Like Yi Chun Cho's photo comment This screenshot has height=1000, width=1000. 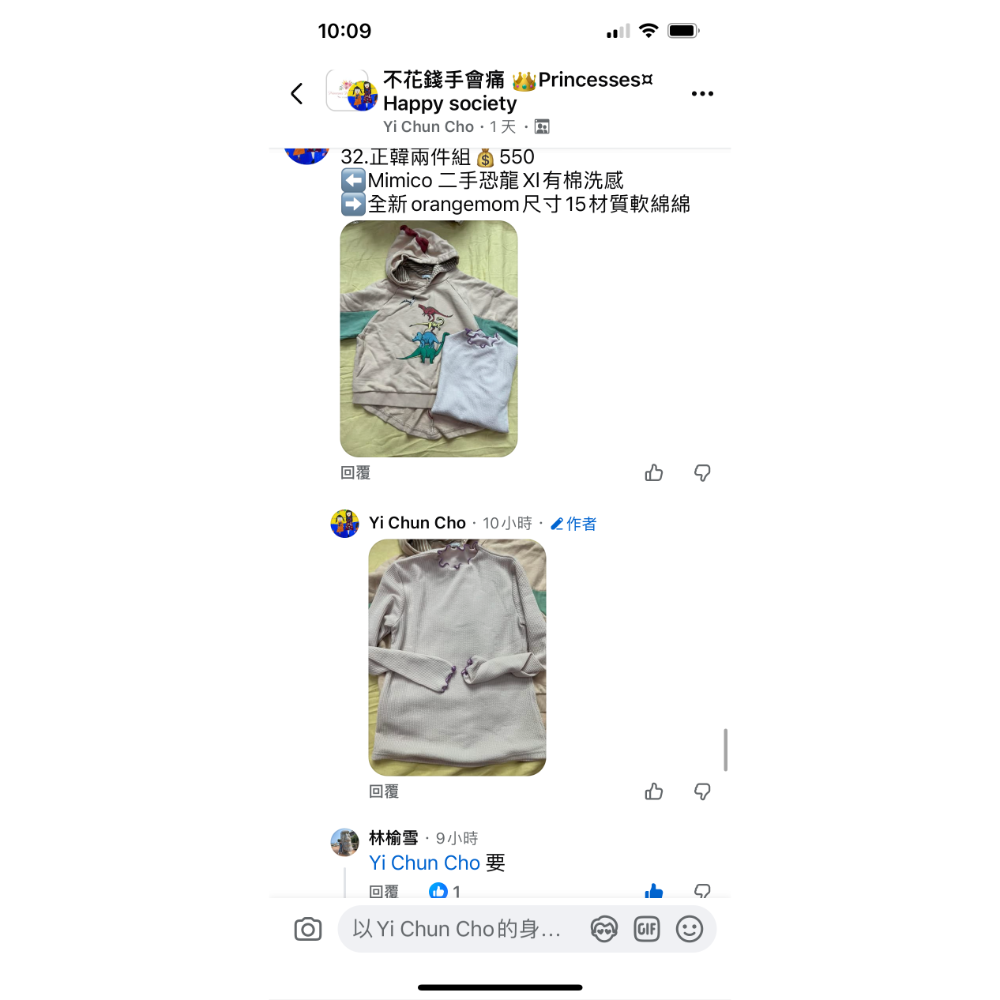[654, 791]
